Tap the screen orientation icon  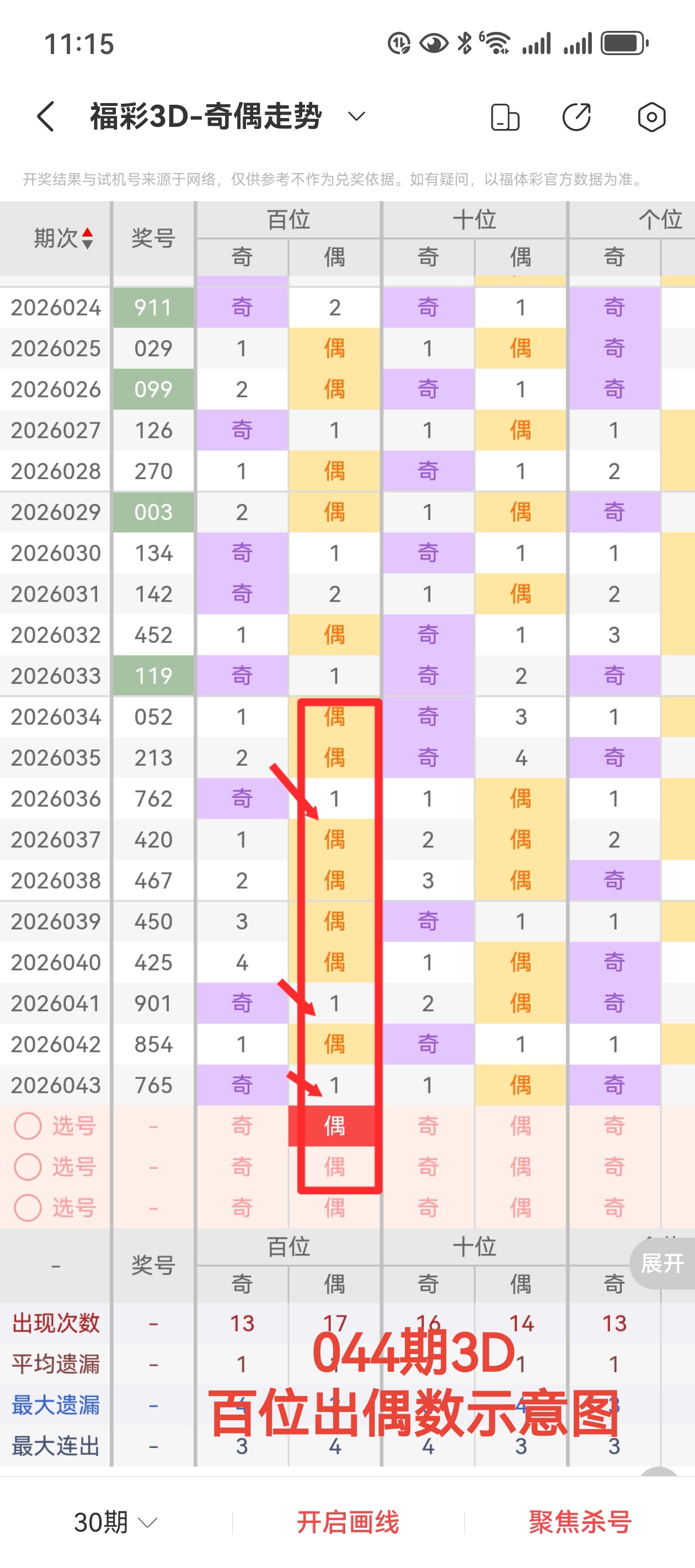[x=505, y=117]
